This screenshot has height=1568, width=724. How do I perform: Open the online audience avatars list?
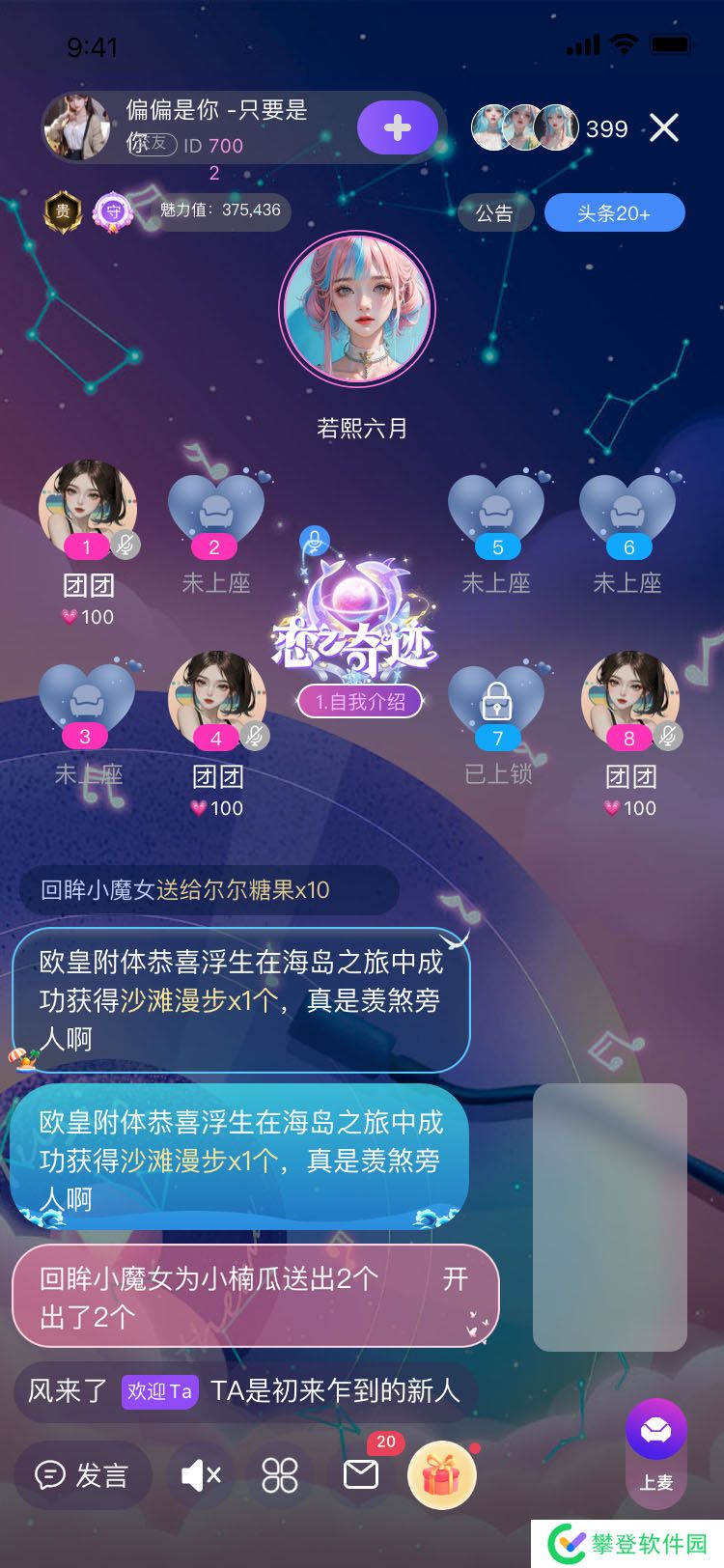(x=525, y=128)
